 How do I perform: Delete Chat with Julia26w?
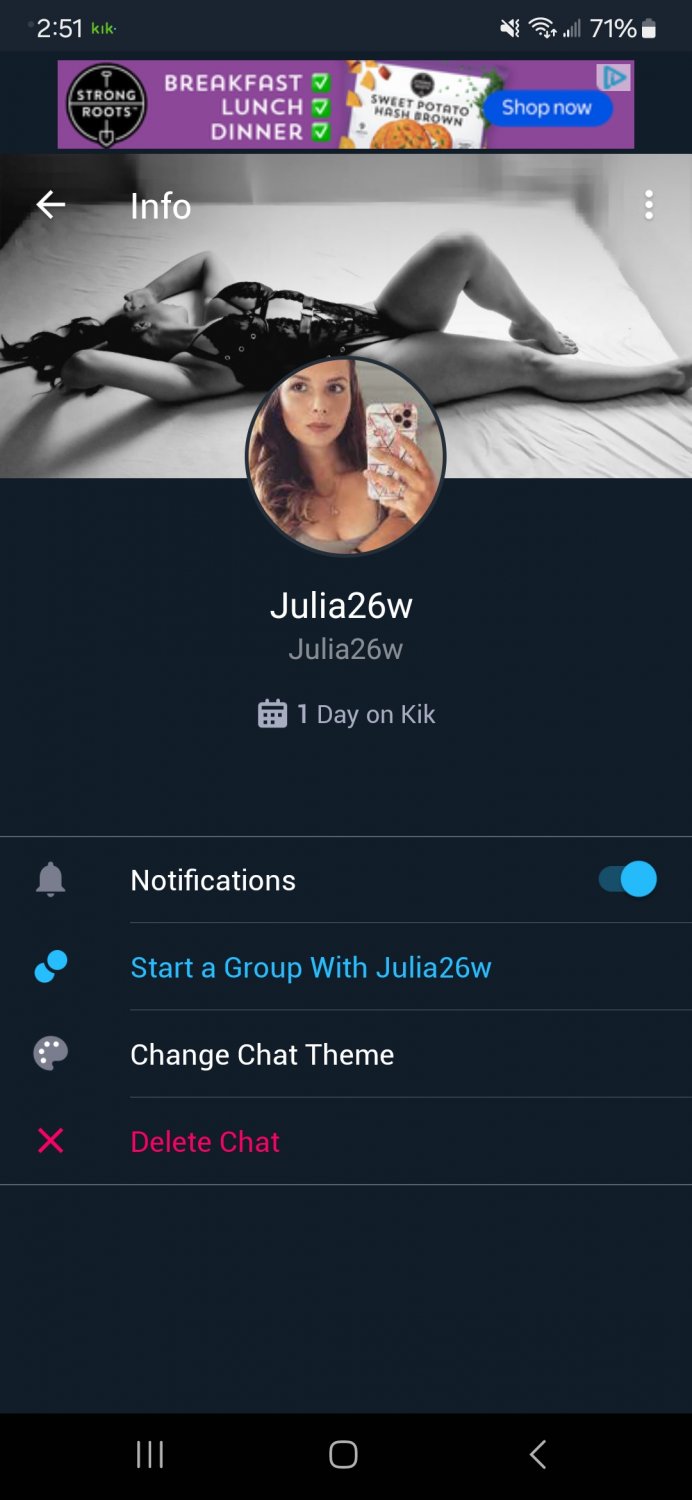[205, 1141]
